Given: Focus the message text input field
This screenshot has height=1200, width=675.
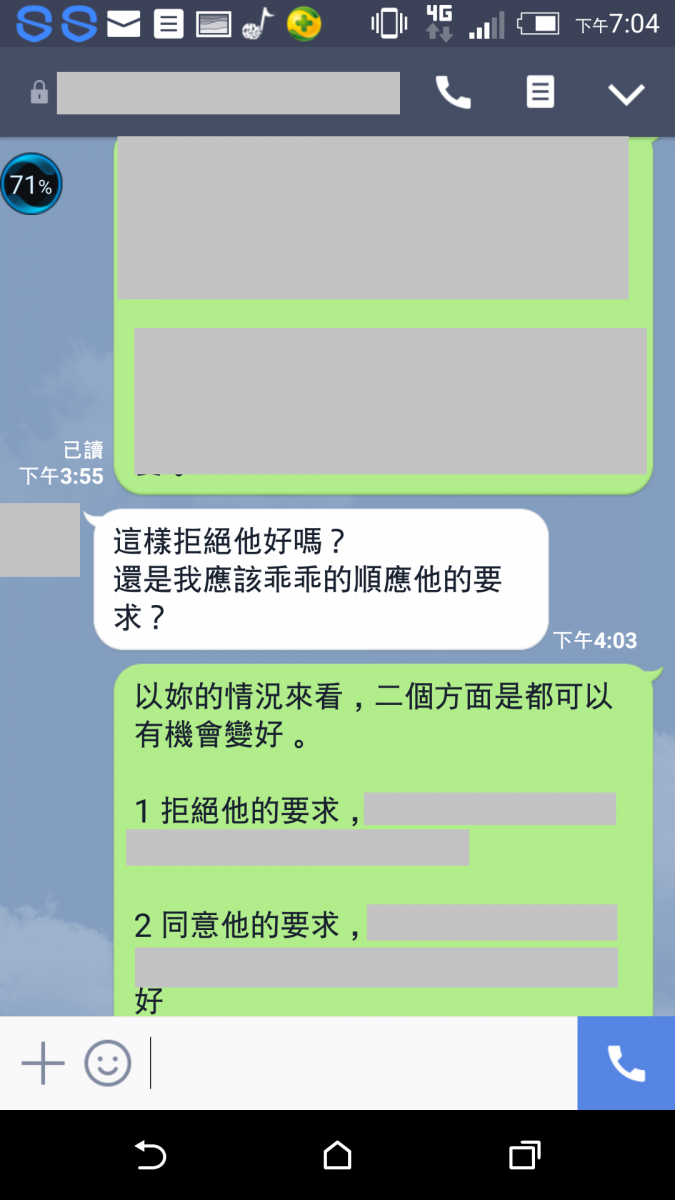Looking at the screenshot, I should [x=360, y=1063].
